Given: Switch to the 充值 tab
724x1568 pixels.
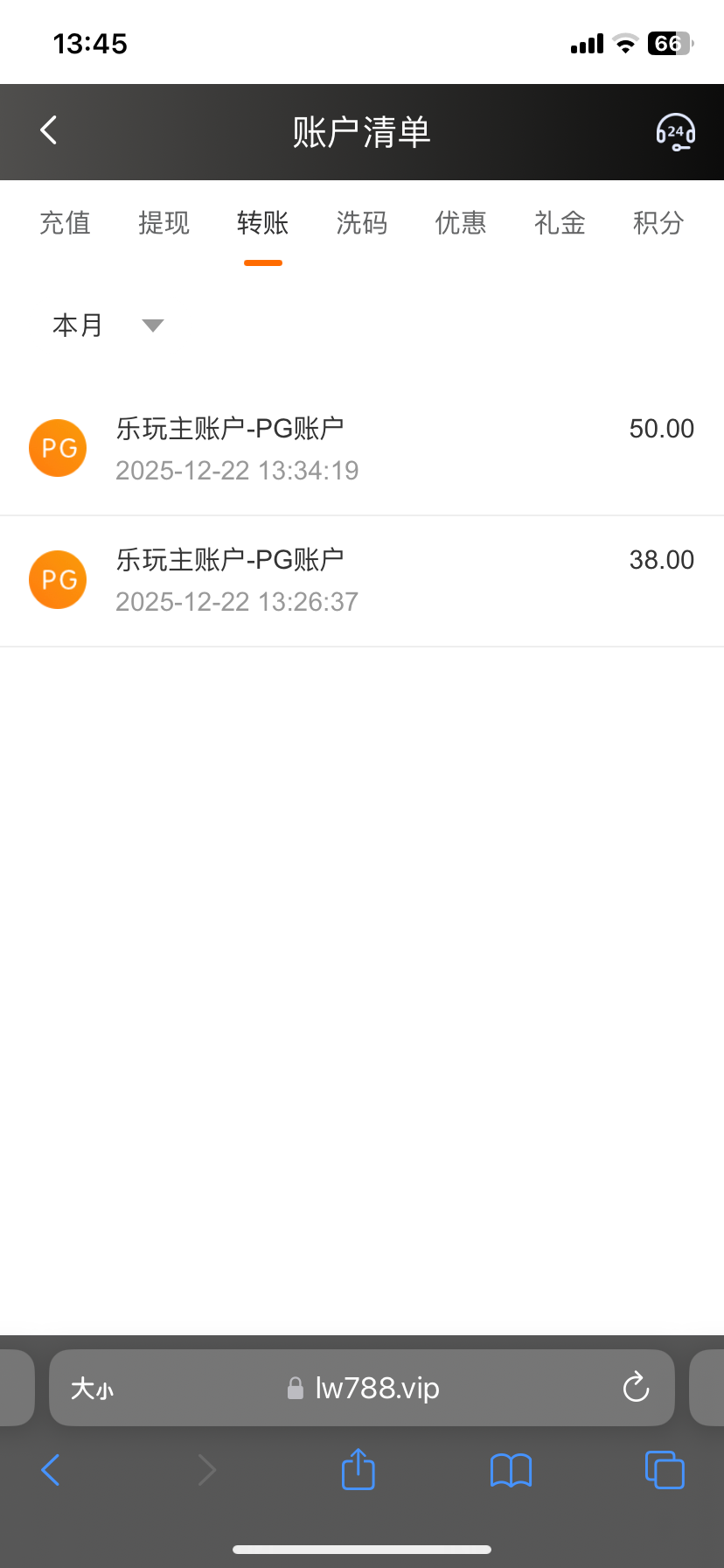Looking at the screenshot, I should [65, 223].
